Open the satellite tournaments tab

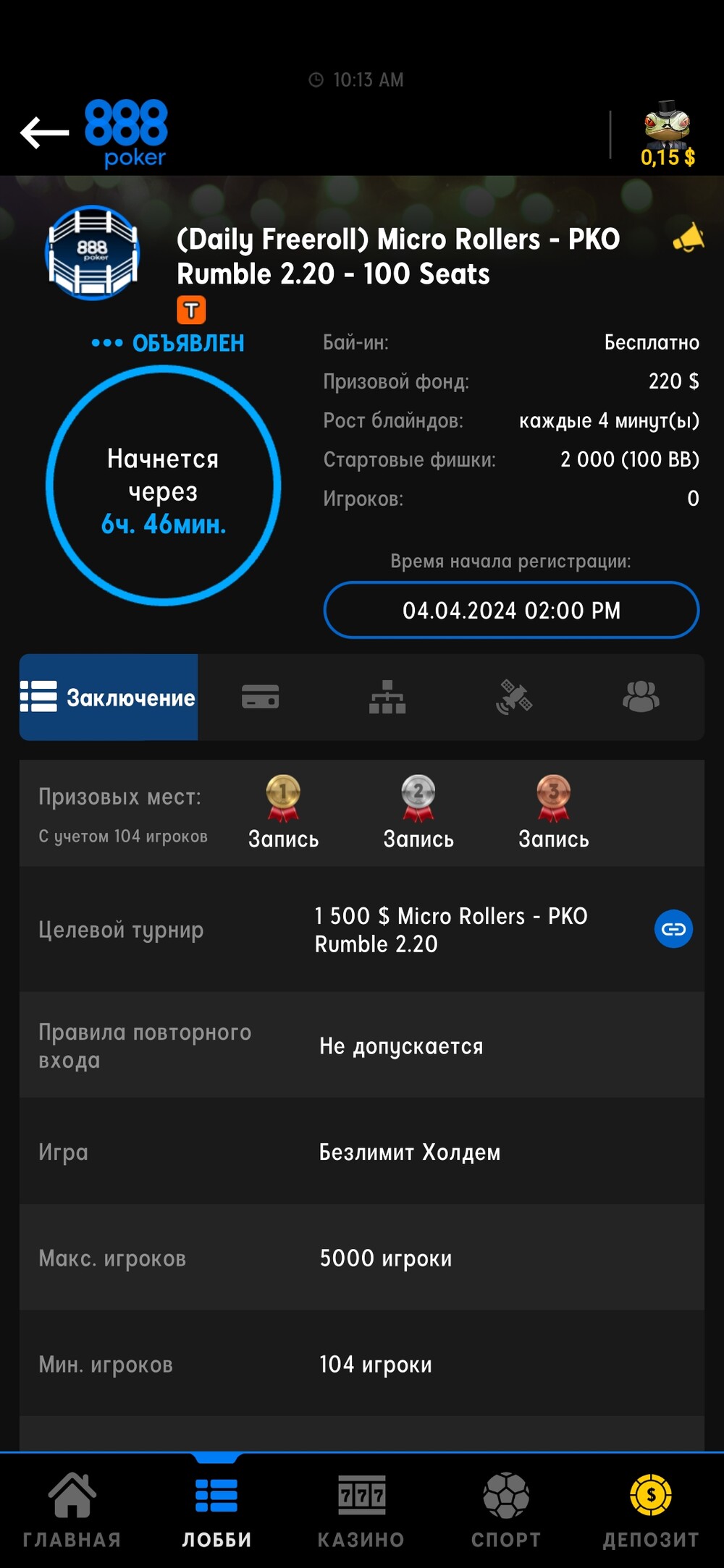(x=514, y=697)
